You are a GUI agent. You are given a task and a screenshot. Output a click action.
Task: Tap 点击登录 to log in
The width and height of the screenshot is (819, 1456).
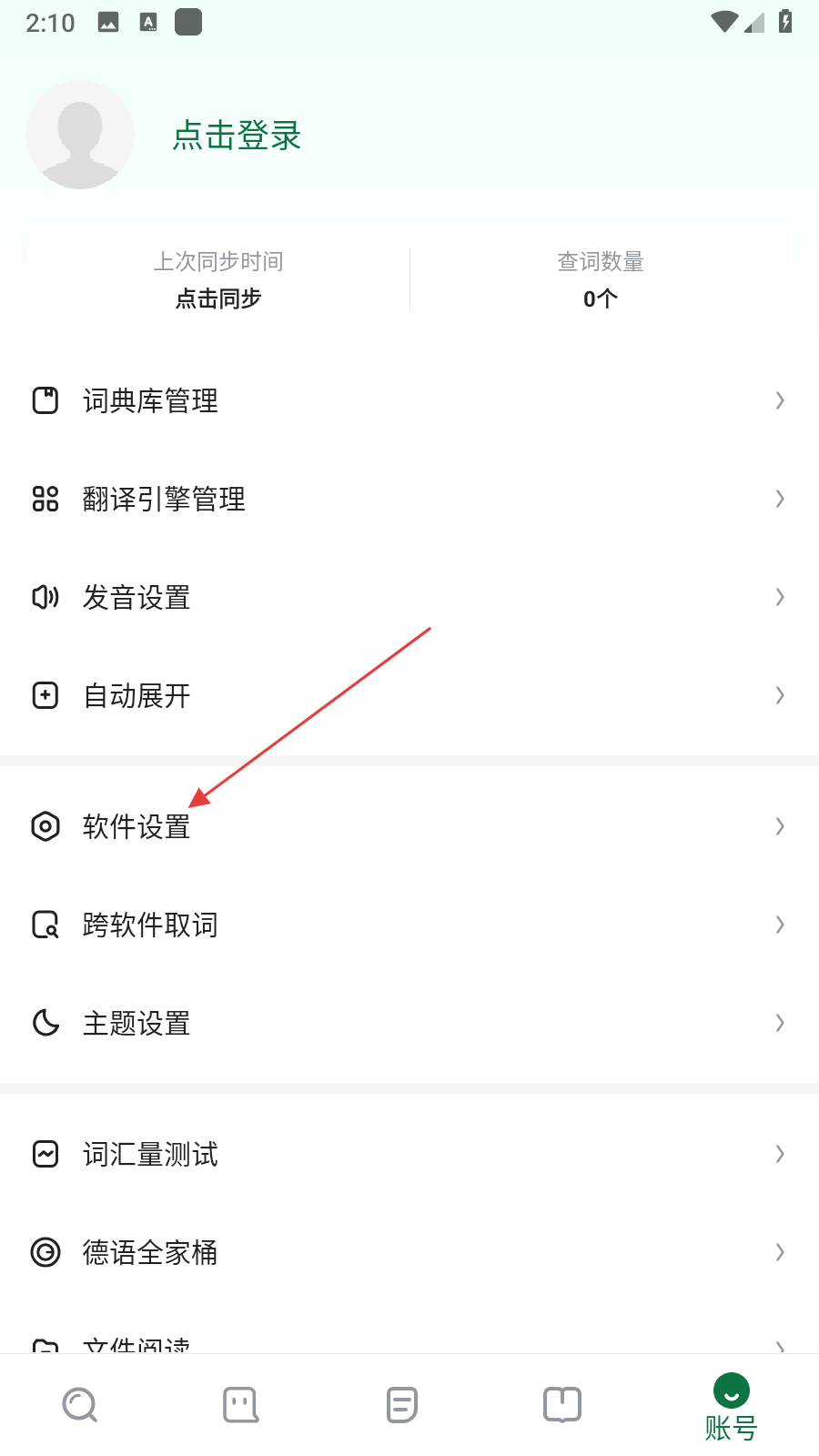(x=237, y=136)
